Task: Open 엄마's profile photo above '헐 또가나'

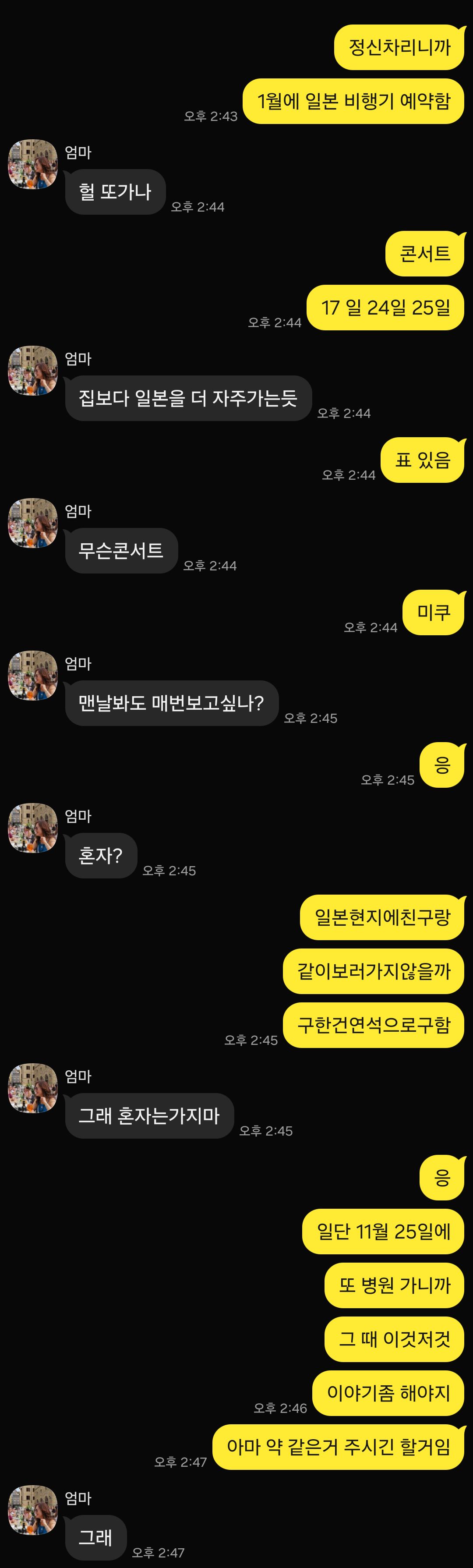Action: click(32, 164)
